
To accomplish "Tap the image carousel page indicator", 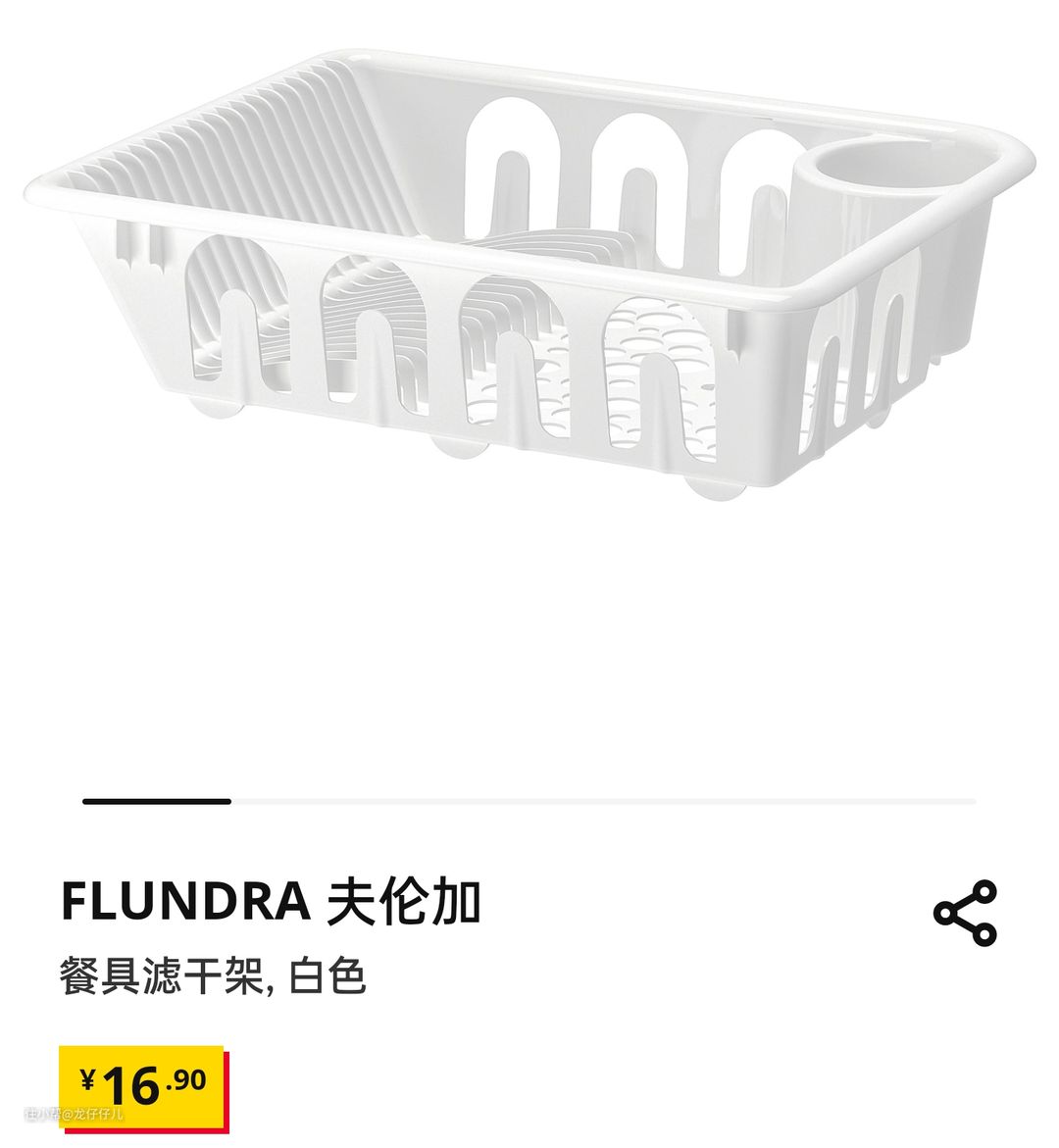I will (529, 801).
